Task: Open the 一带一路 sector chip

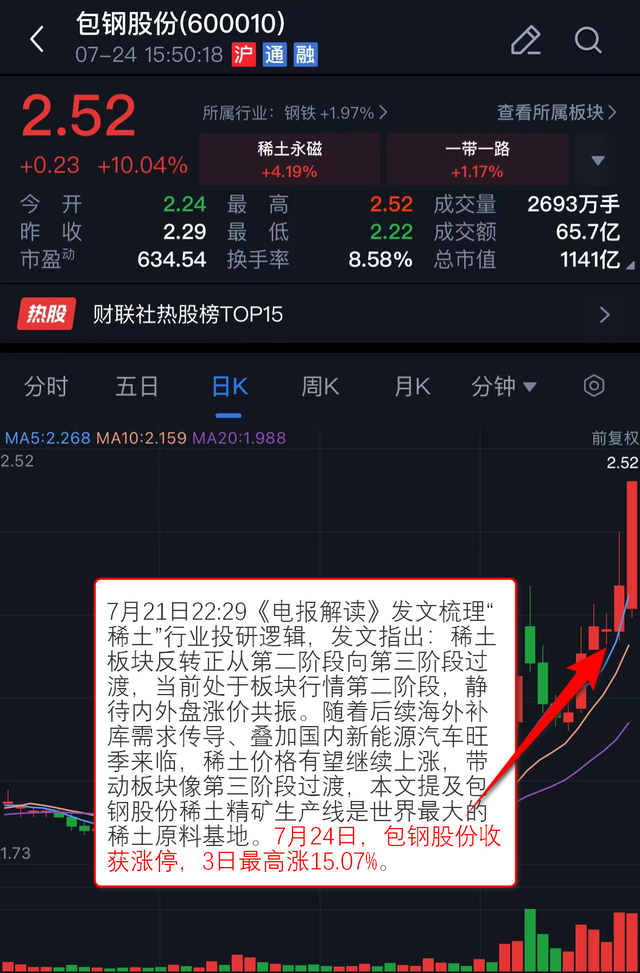Action: click(477, 159)
